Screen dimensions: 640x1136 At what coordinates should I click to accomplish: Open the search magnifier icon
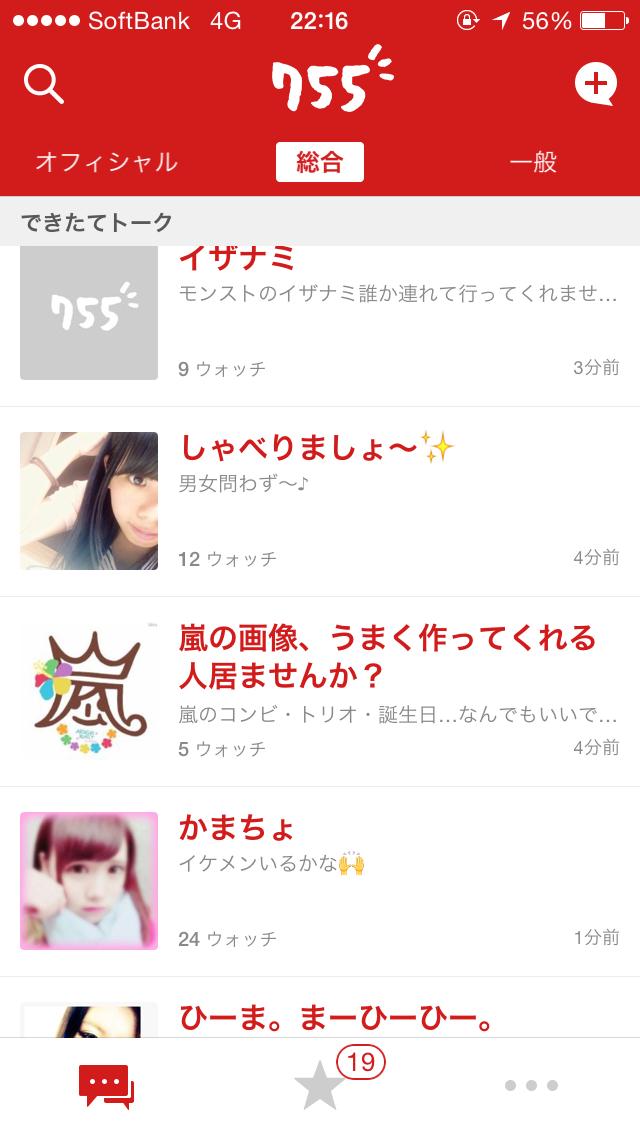pos(43,85)
